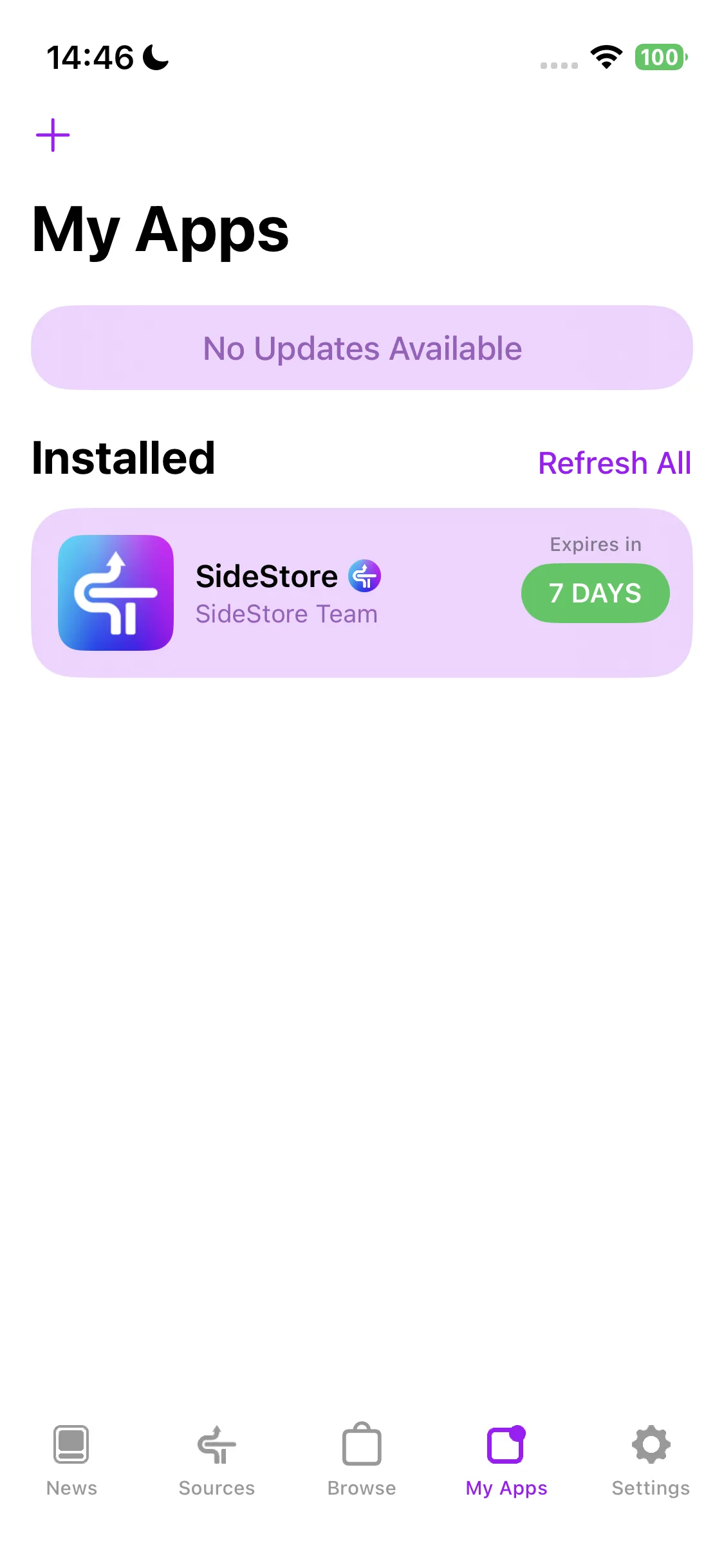This screenshot has width=724, height=1568.
Task: Refresh all installed apps
Action: [x=615, y=463]
